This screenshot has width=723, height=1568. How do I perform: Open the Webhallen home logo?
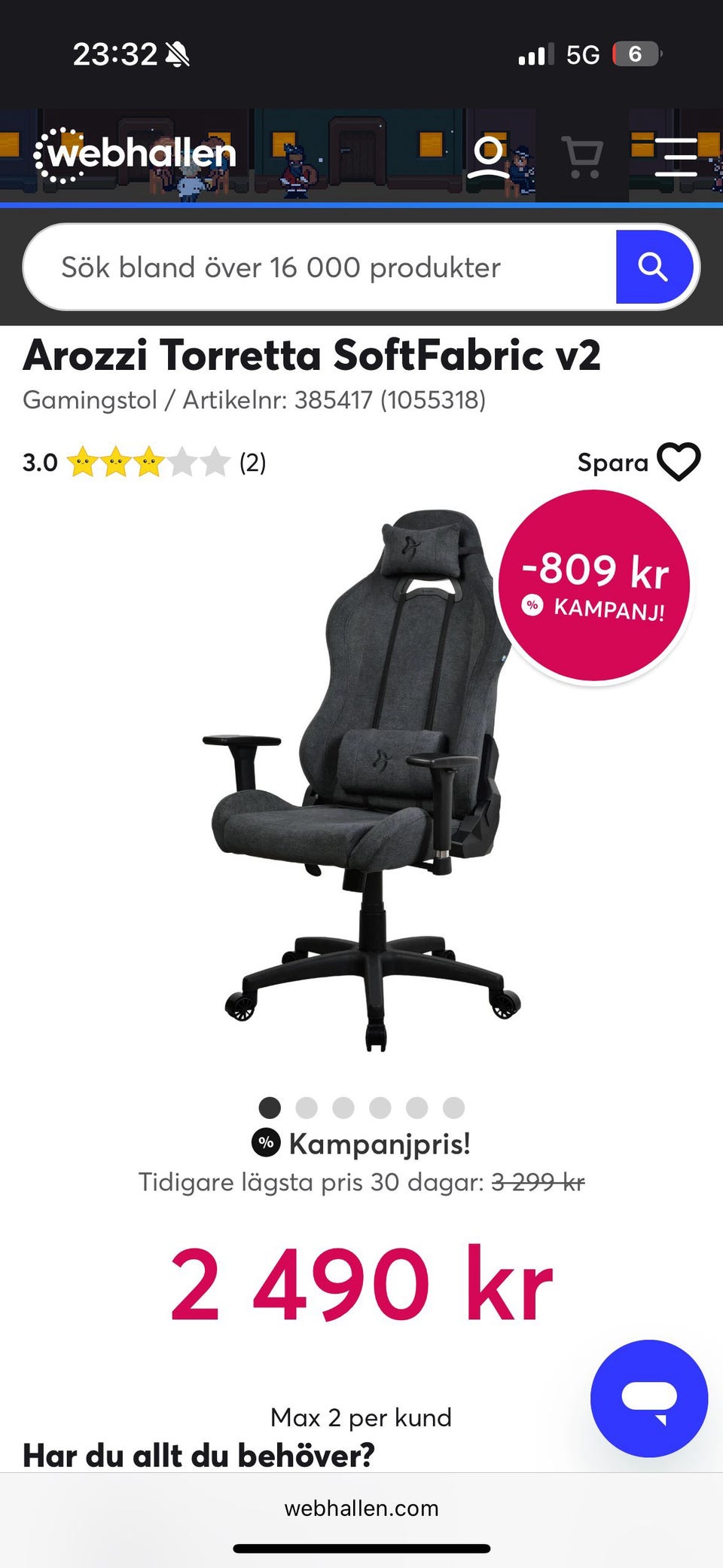point(136,155)
